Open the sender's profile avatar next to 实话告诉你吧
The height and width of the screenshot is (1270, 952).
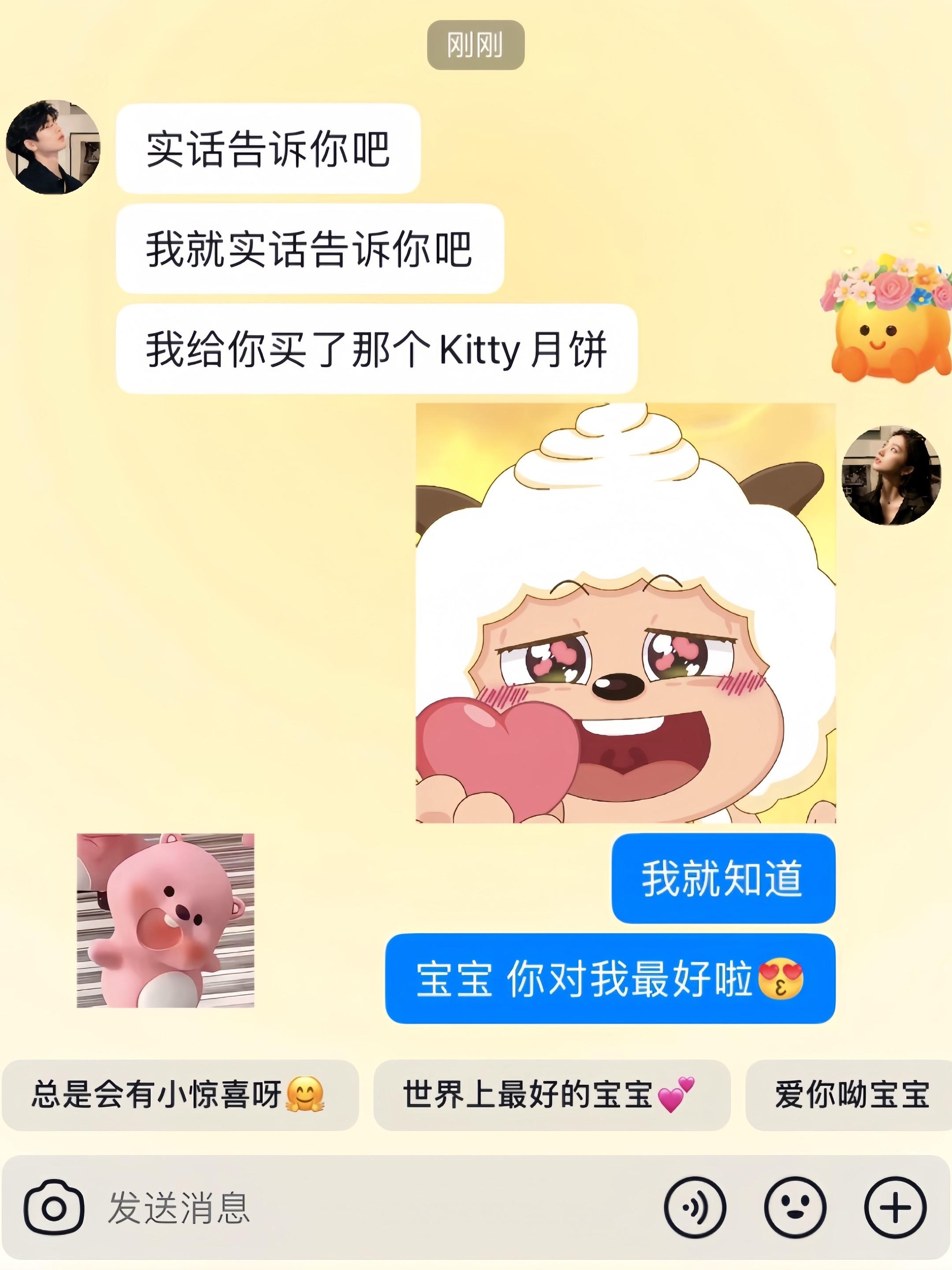[53, 147]
